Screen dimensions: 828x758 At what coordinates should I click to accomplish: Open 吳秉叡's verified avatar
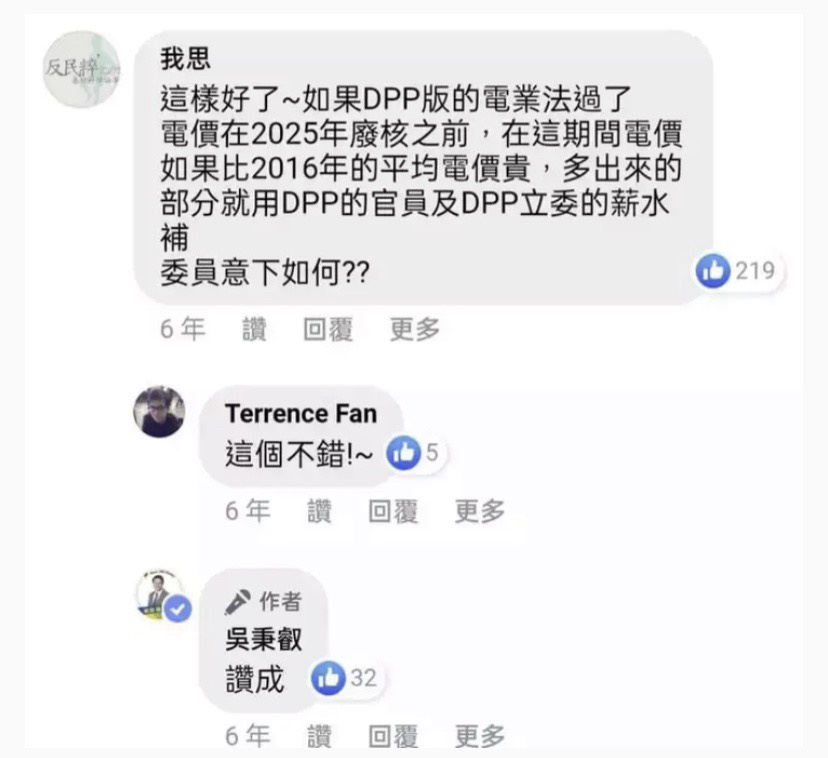(161, 596)
